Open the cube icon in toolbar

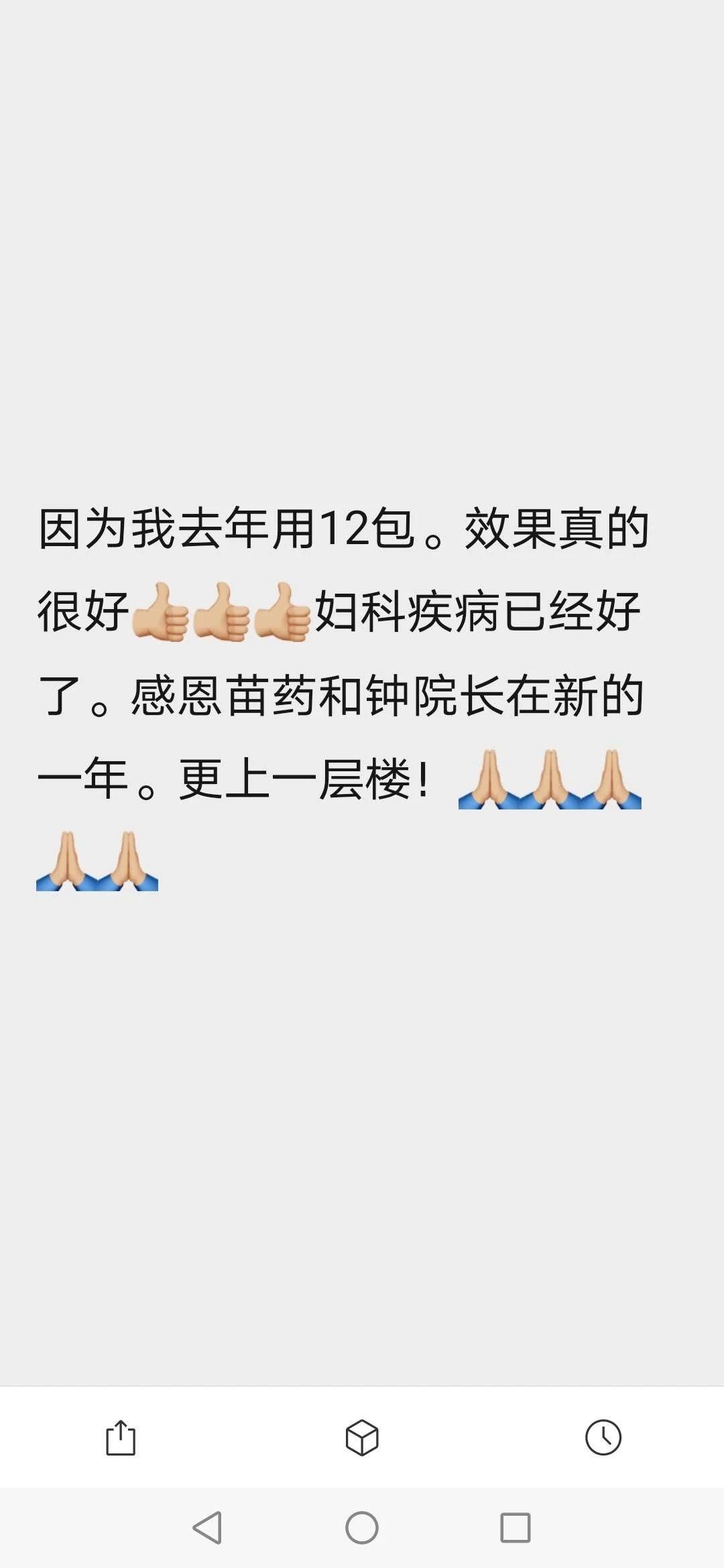[362, 1438]
